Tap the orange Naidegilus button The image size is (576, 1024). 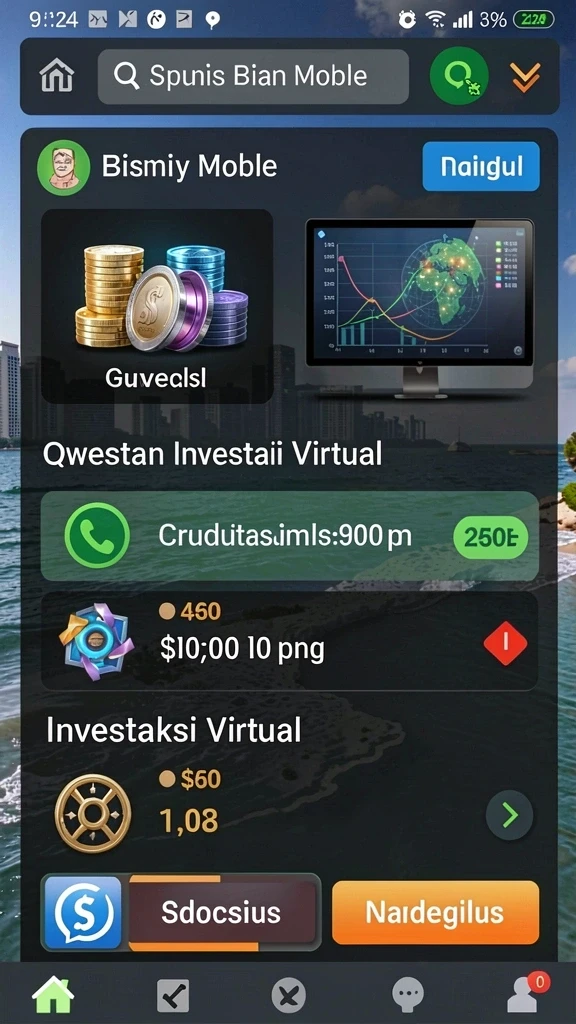click(436, 912)
